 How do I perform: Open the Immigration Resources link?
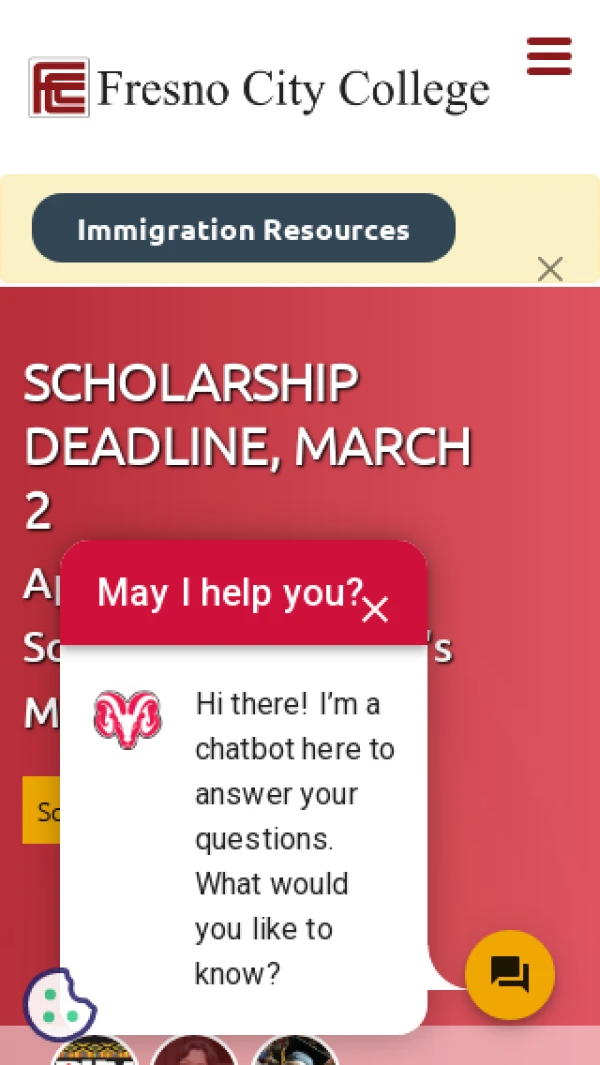click(x=243, y=229)
